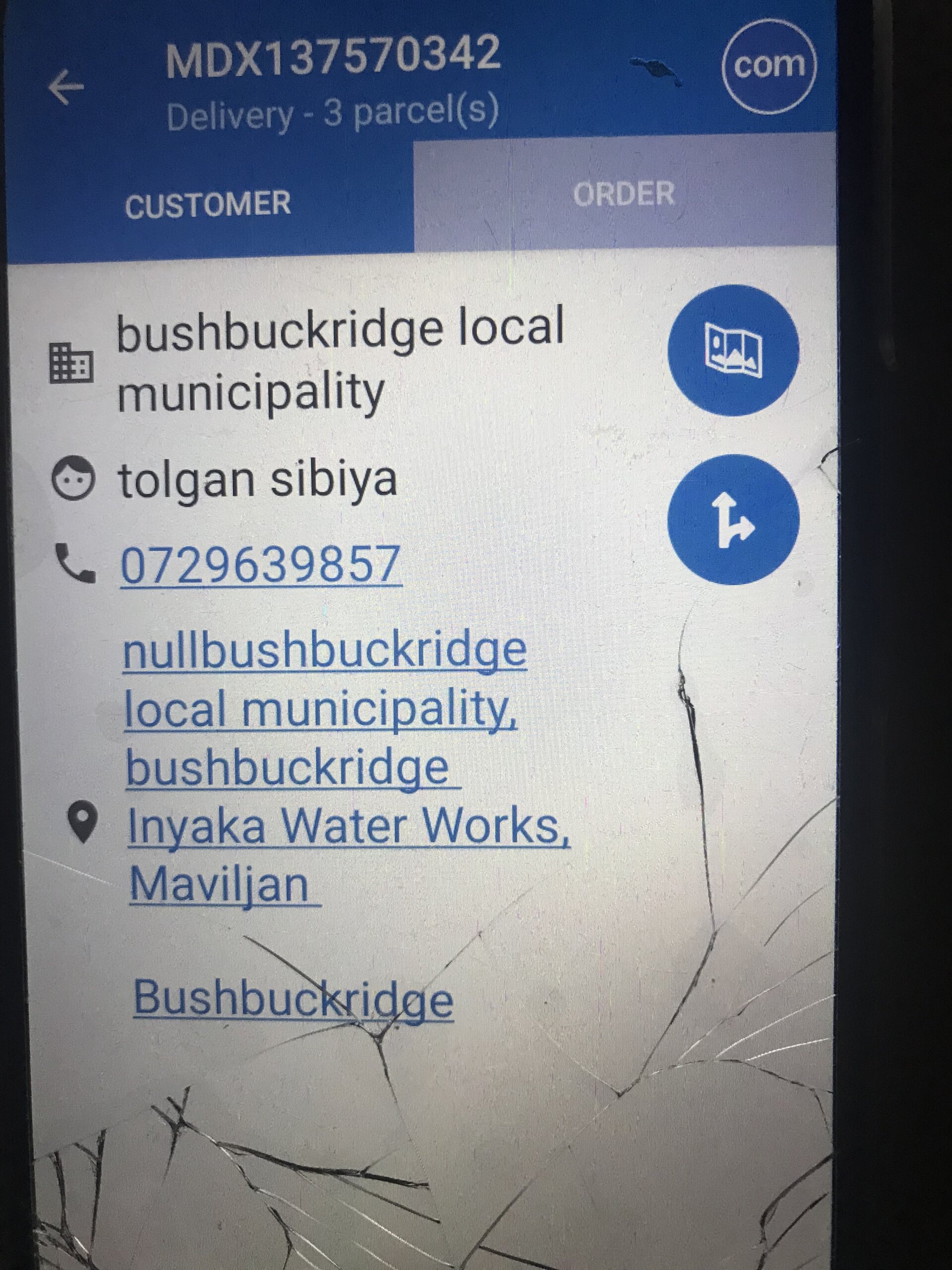Call phone number 0729639857

[x=260, y=566]
